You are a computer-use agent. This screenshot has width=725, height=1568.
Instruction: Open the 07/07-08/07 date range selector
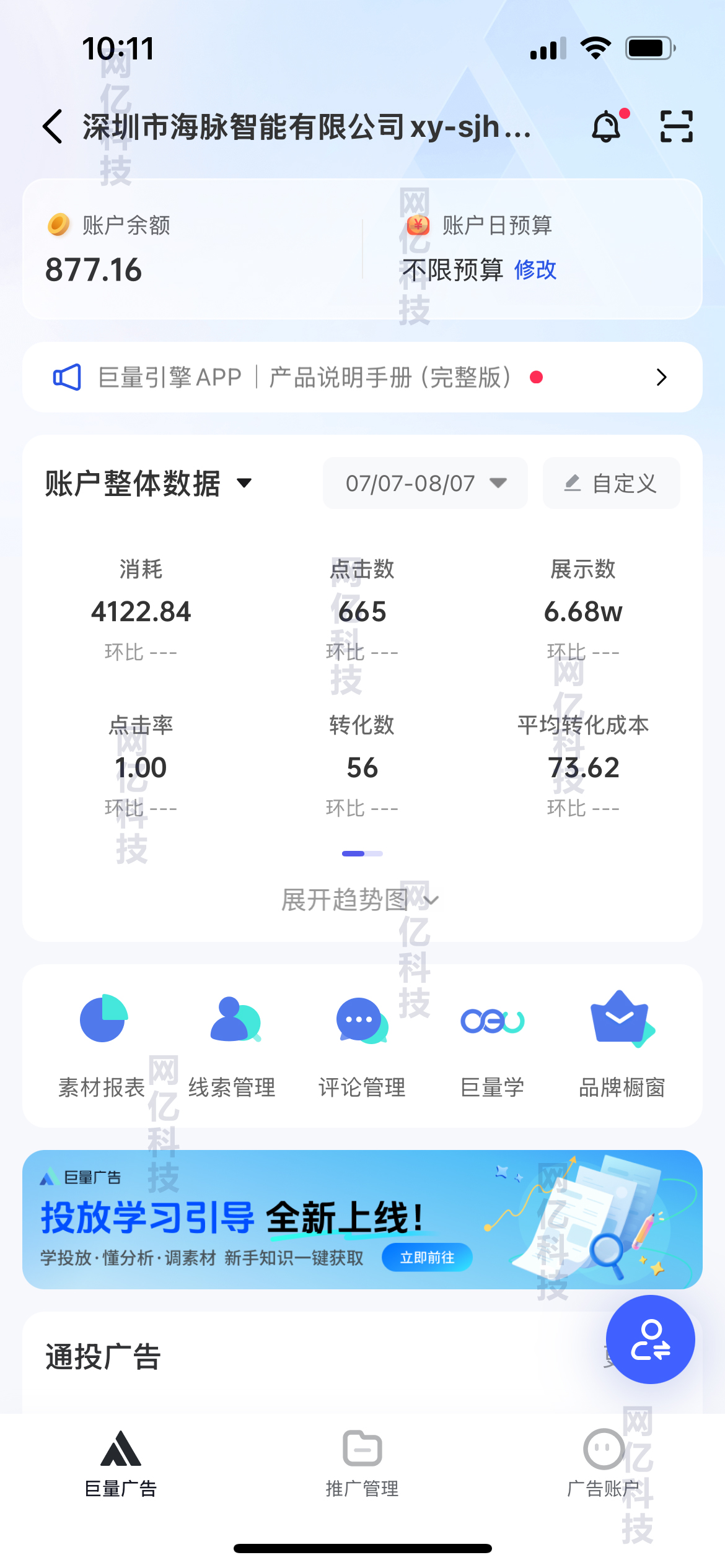point(425,484)
